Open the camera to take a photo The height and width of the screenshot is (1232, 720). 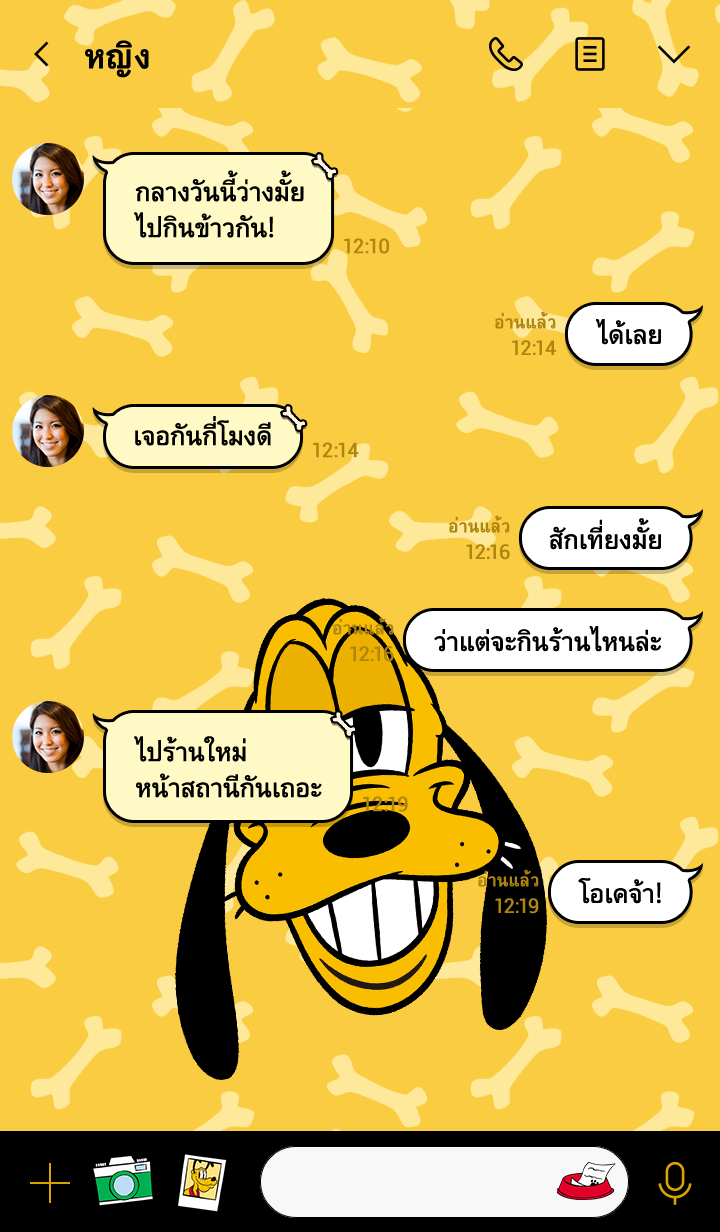[123, 1181]
